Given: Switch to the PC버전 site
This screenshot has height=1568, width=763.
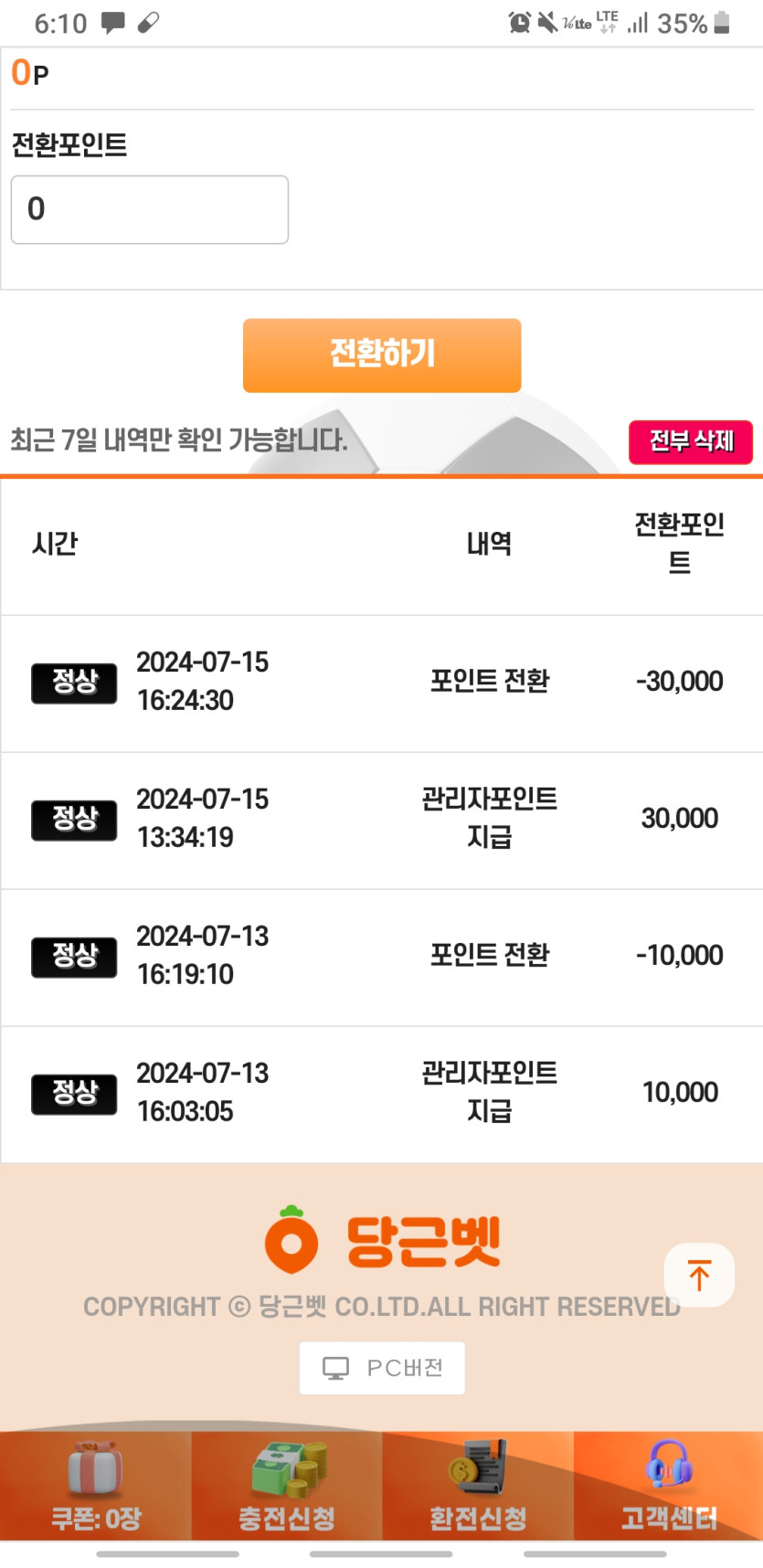Looking at the screenshot, I should 382,1368.
